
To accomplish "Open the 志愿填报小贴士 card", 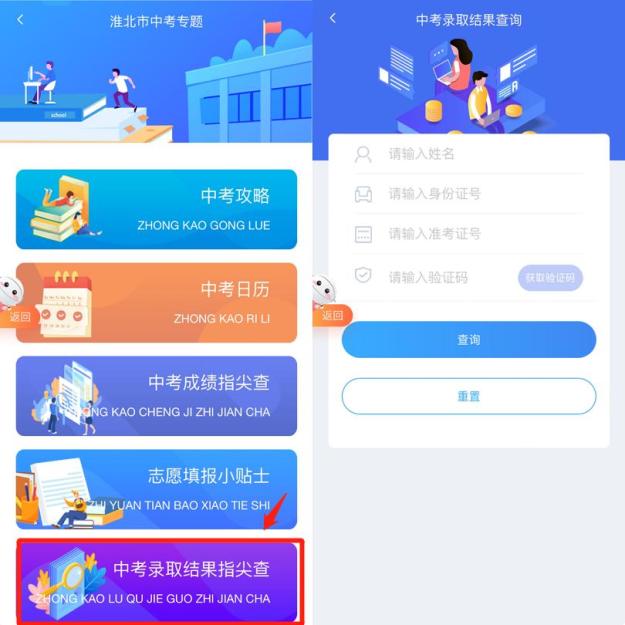I will (156, 489).
